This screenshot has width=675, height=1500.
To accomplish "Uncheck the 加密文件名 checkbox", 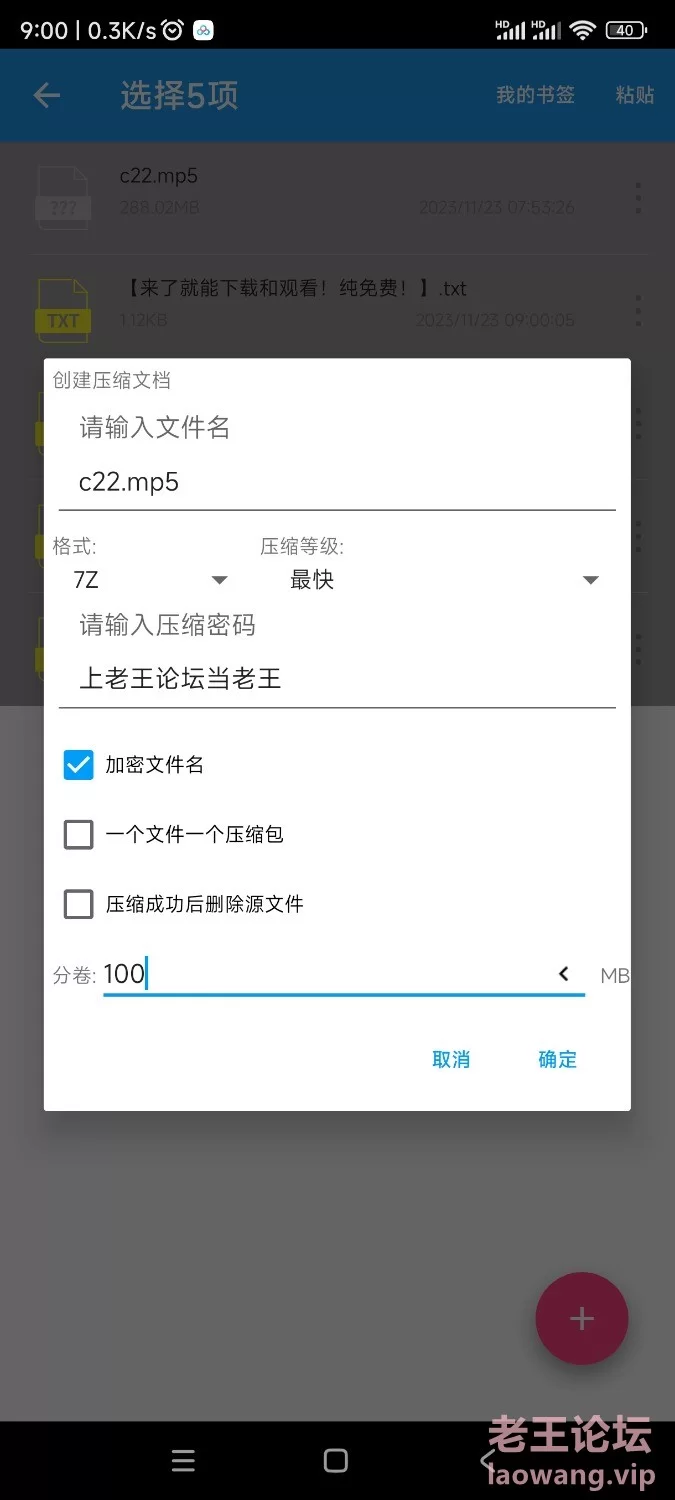I will (79, 765).
